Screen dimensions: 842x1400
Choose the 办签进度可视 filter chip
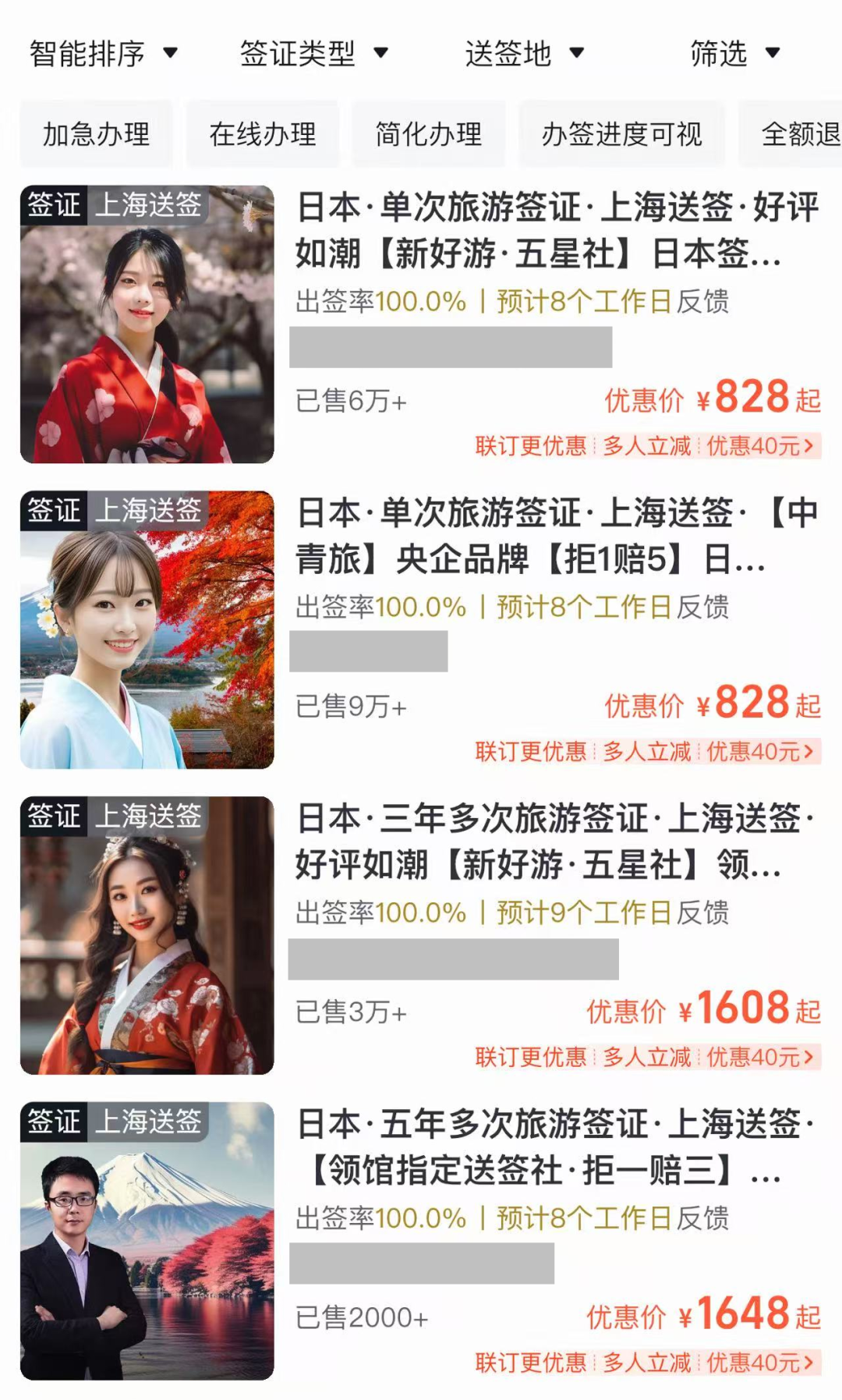pos(622,134)
